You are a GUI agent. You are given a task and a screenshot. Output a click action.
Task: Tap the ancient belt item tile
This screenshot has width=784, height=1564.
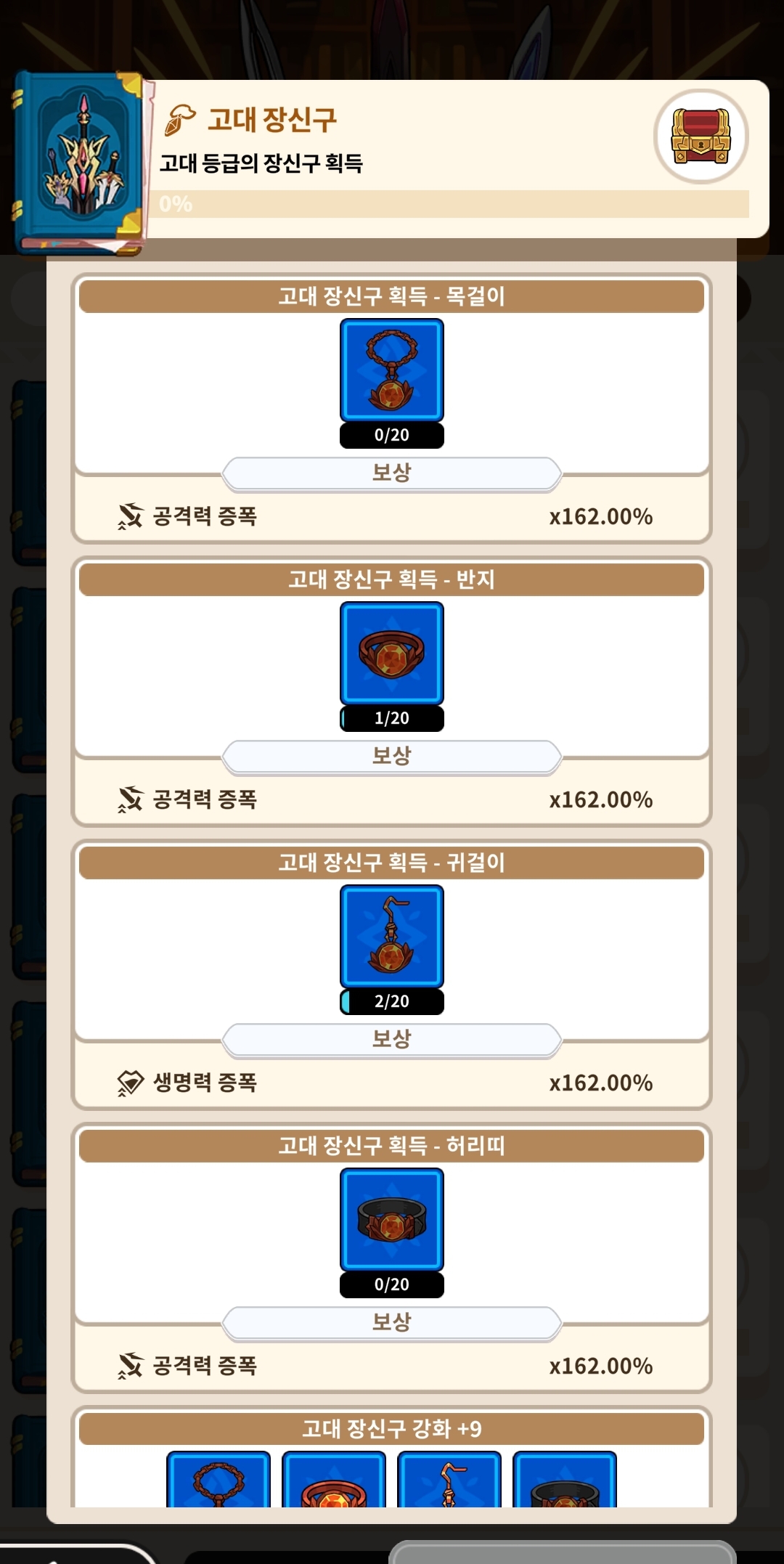(x=392, y=1220)
